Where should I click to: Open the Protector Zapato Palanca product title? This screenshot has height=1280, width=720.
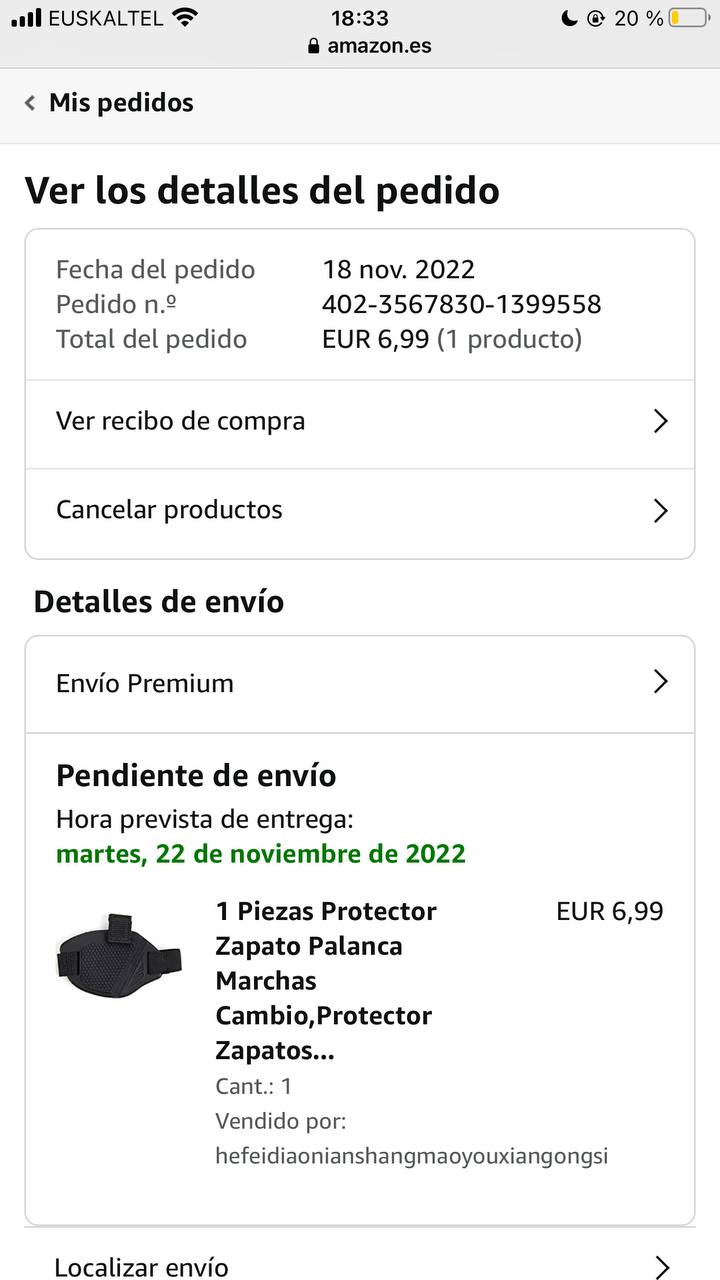tap(326, 980)
